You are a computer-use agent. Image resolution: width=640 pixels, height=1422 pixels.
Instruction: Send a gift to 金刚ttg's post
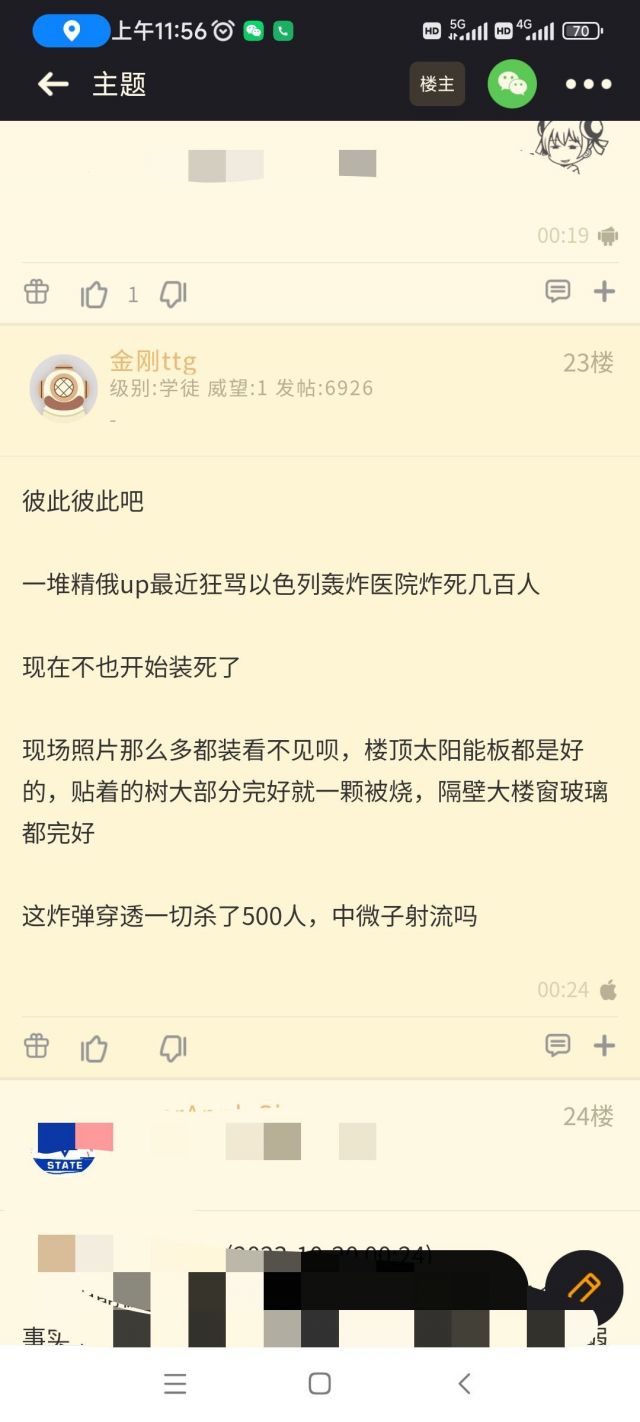coord(36,1046)
